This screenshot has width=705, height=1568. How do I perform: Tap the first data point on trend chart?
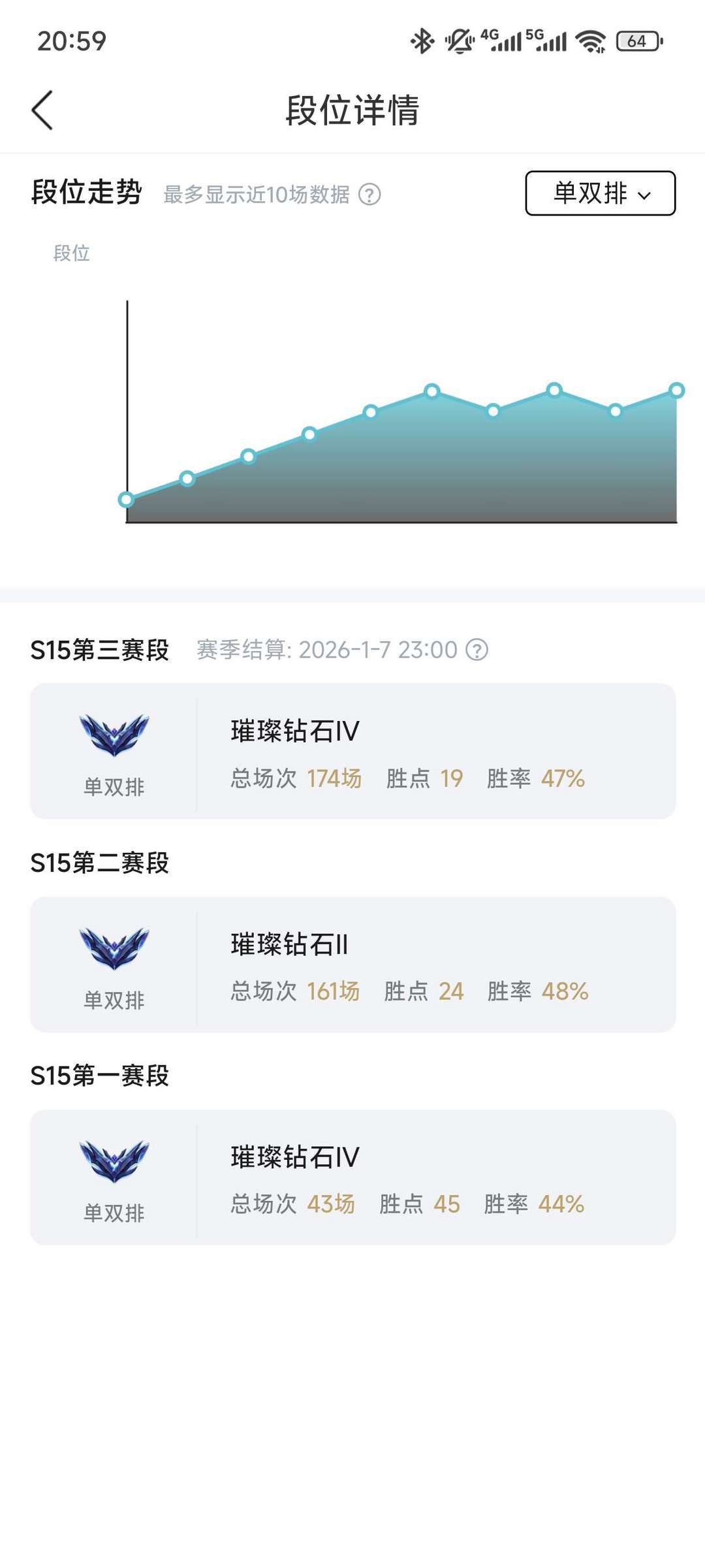point(126,498)
